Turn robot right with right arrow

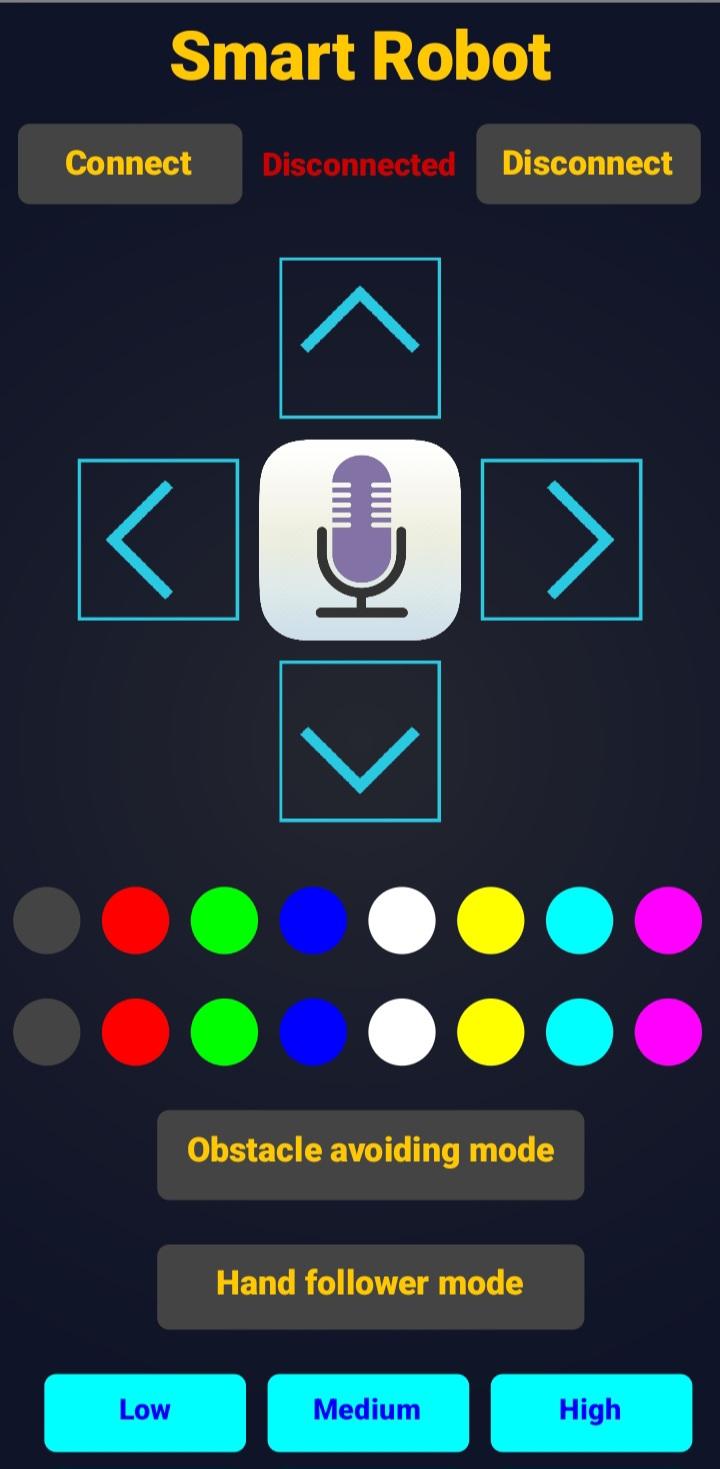pyautogui.click(x=562, y=540)
